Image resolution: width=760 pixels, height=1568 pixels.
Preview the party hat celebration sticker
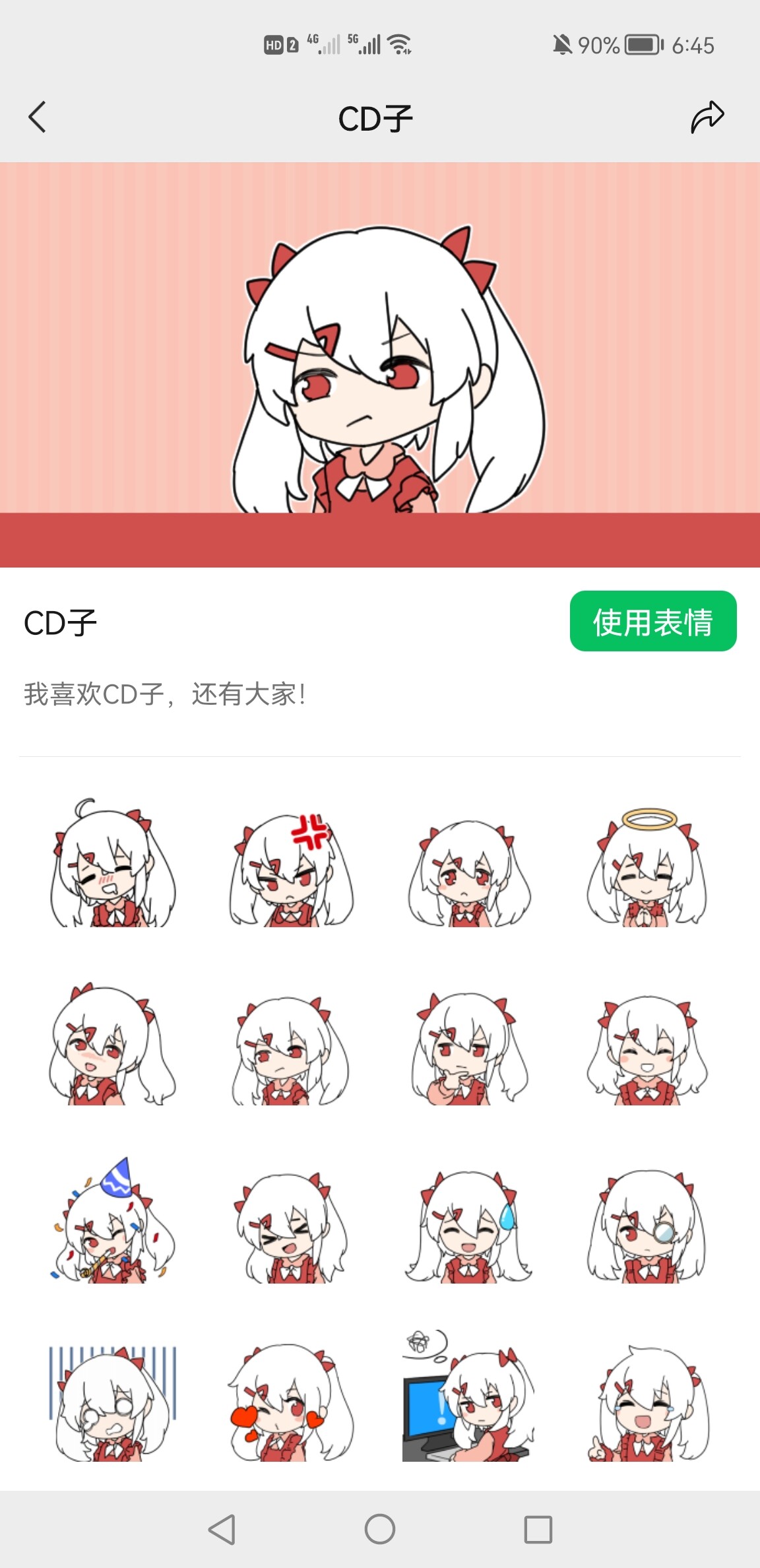[x=112, y=1222]
